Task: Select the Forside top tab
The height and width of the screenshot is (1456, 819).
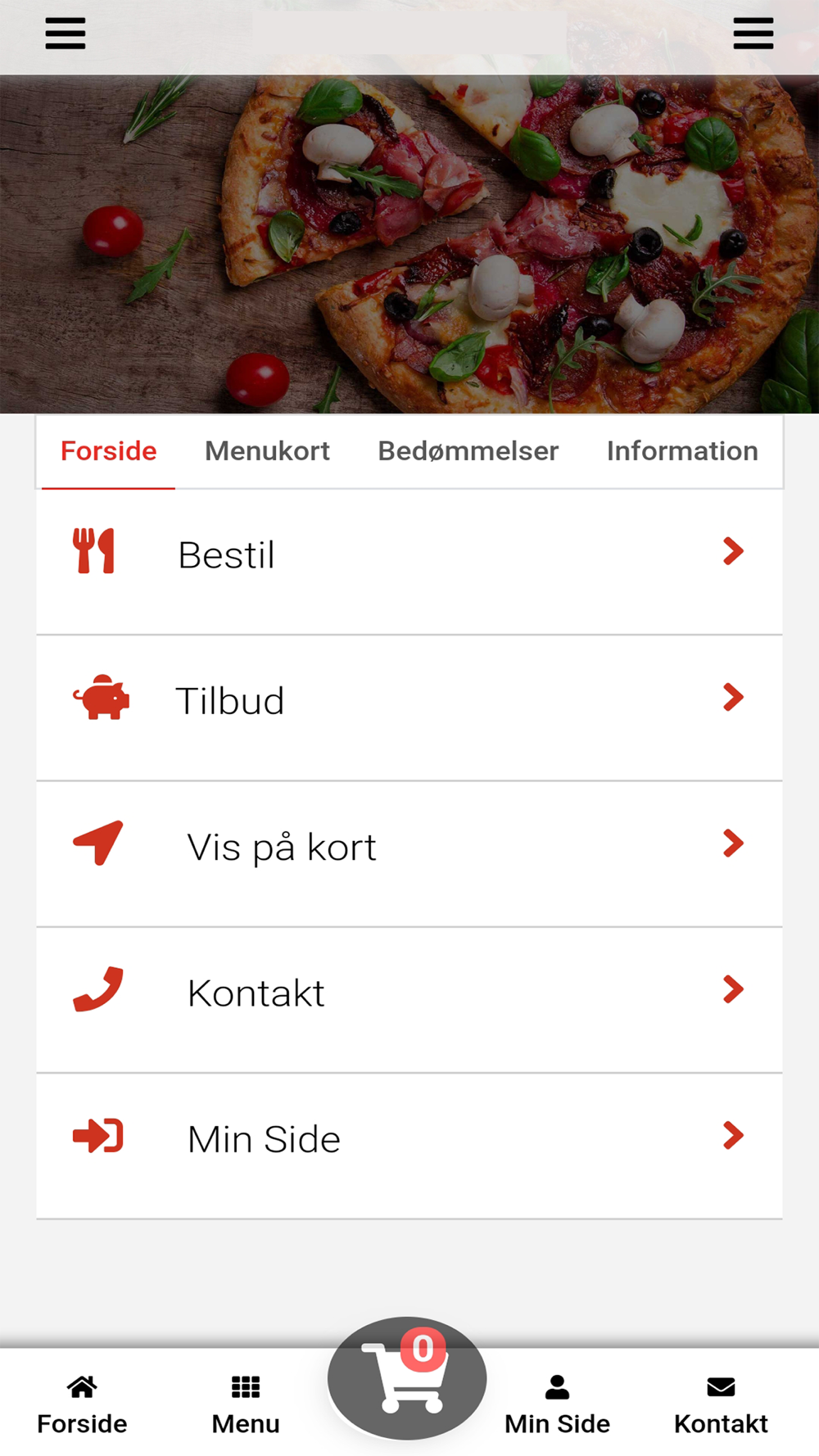Action: 108,451
